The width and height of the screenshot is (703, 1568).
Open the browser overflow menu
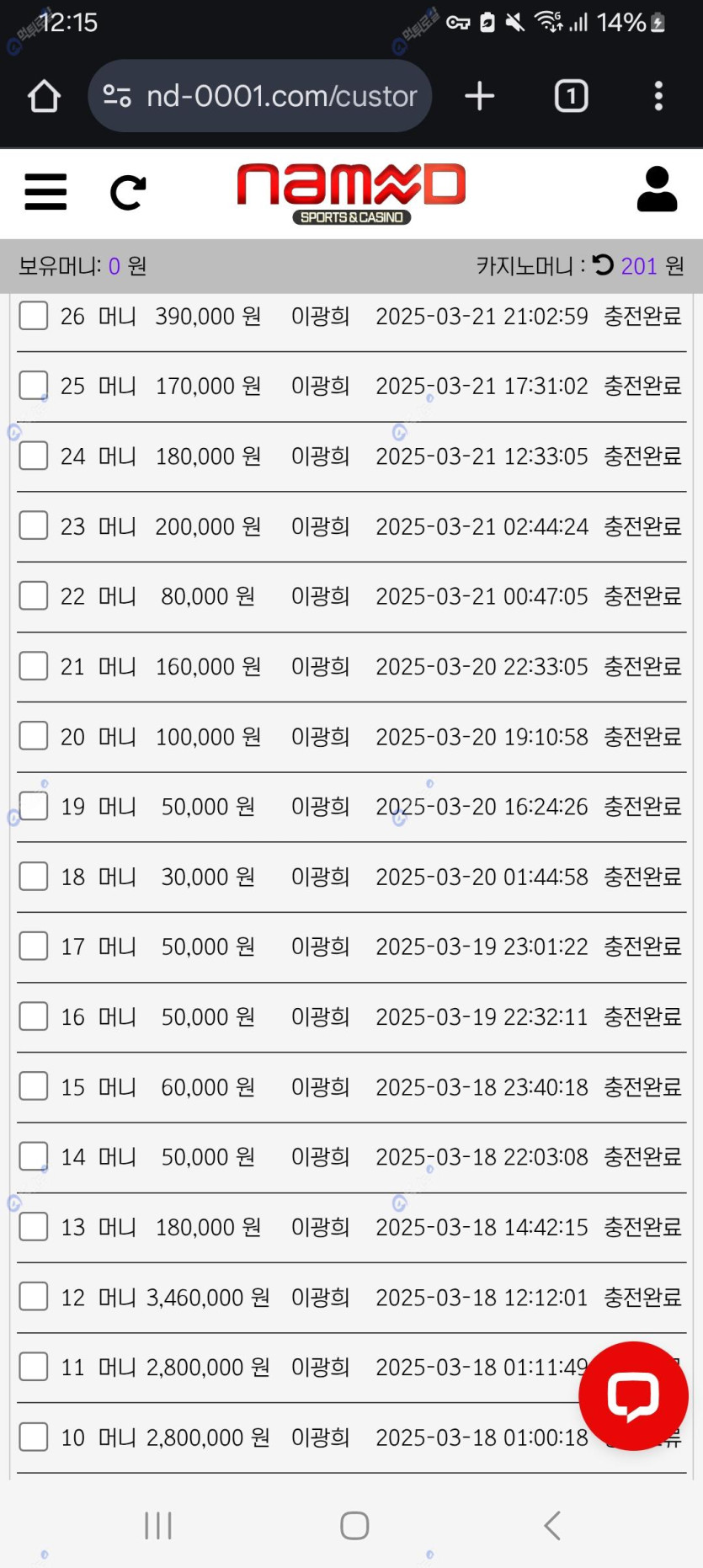click(x=658, y=96)
